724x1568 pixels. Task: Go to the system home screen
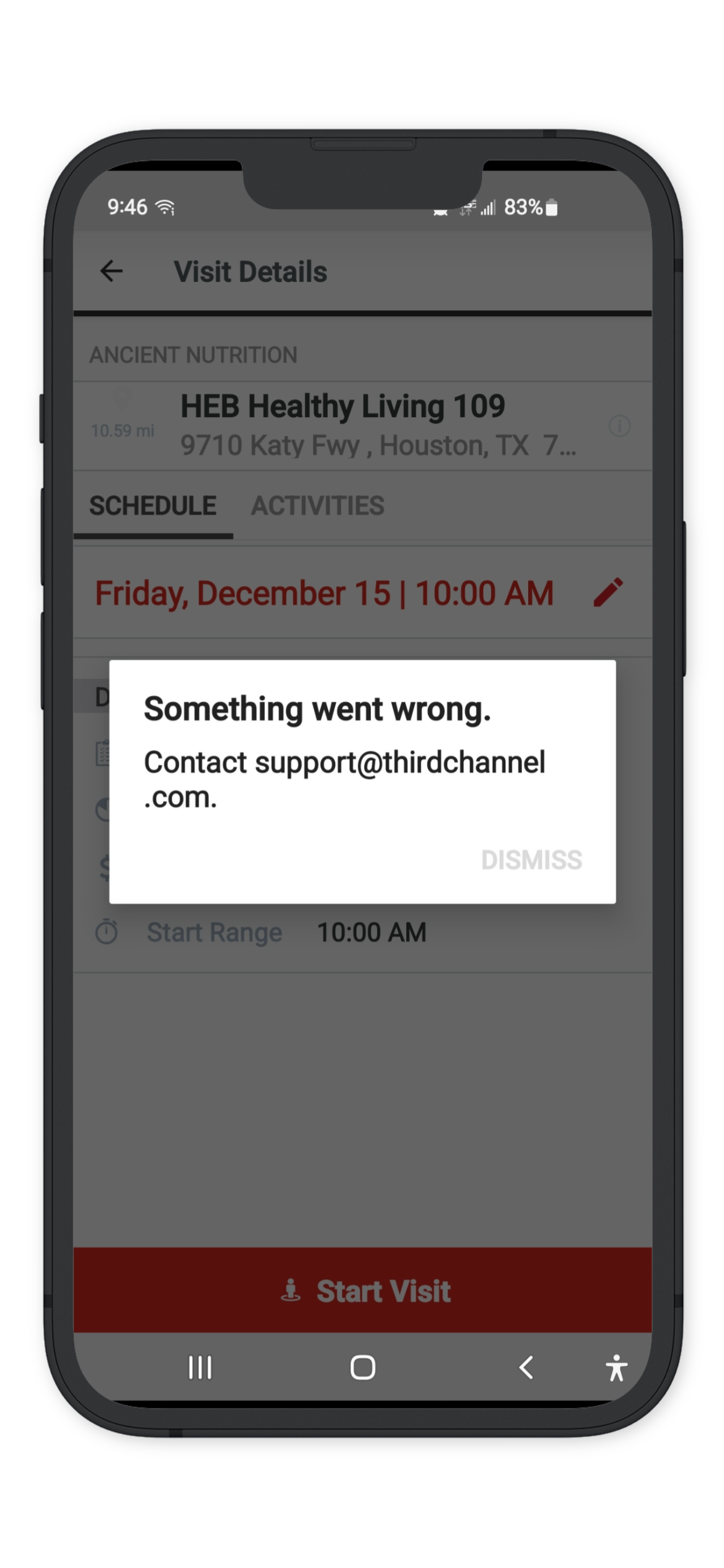363,1367
